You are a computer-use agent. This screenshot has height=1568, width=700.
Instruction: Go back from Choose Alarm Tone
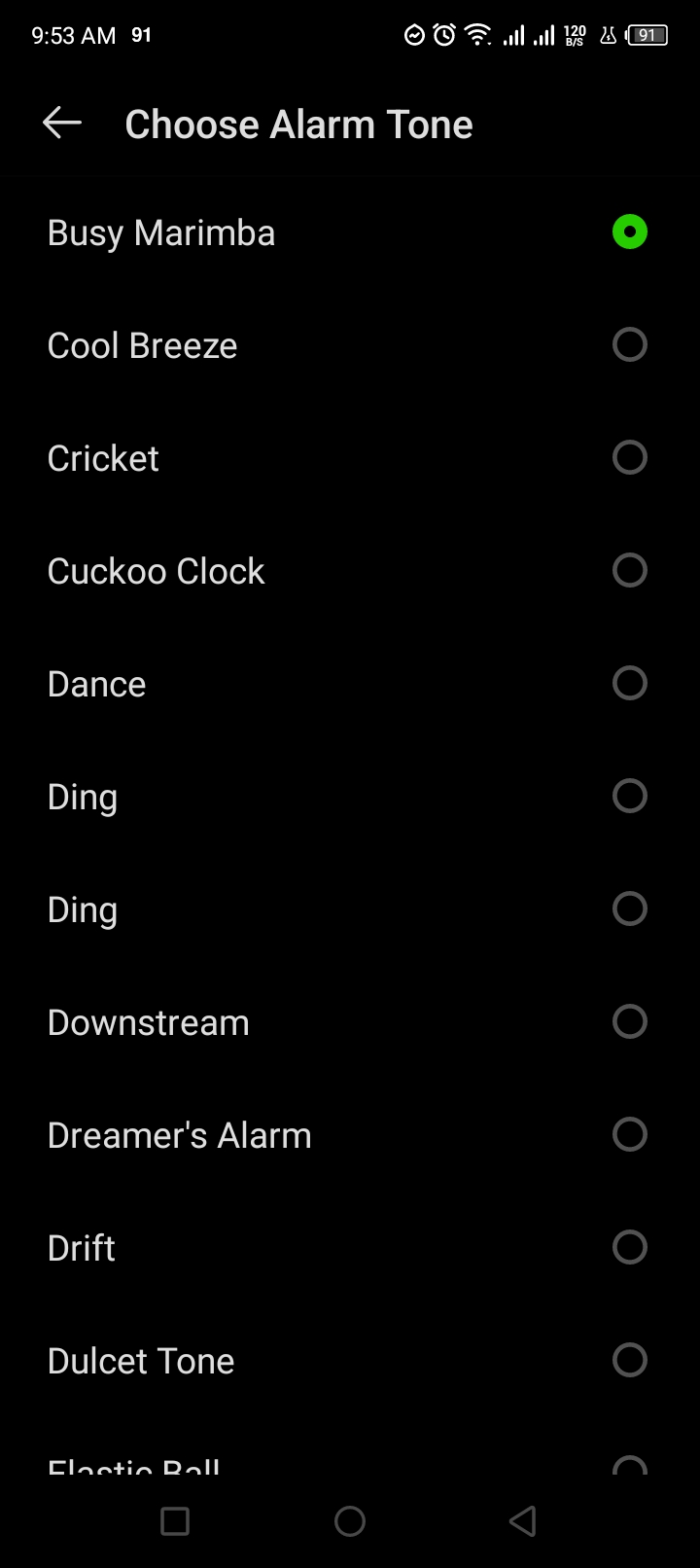(x=62, y=124)
